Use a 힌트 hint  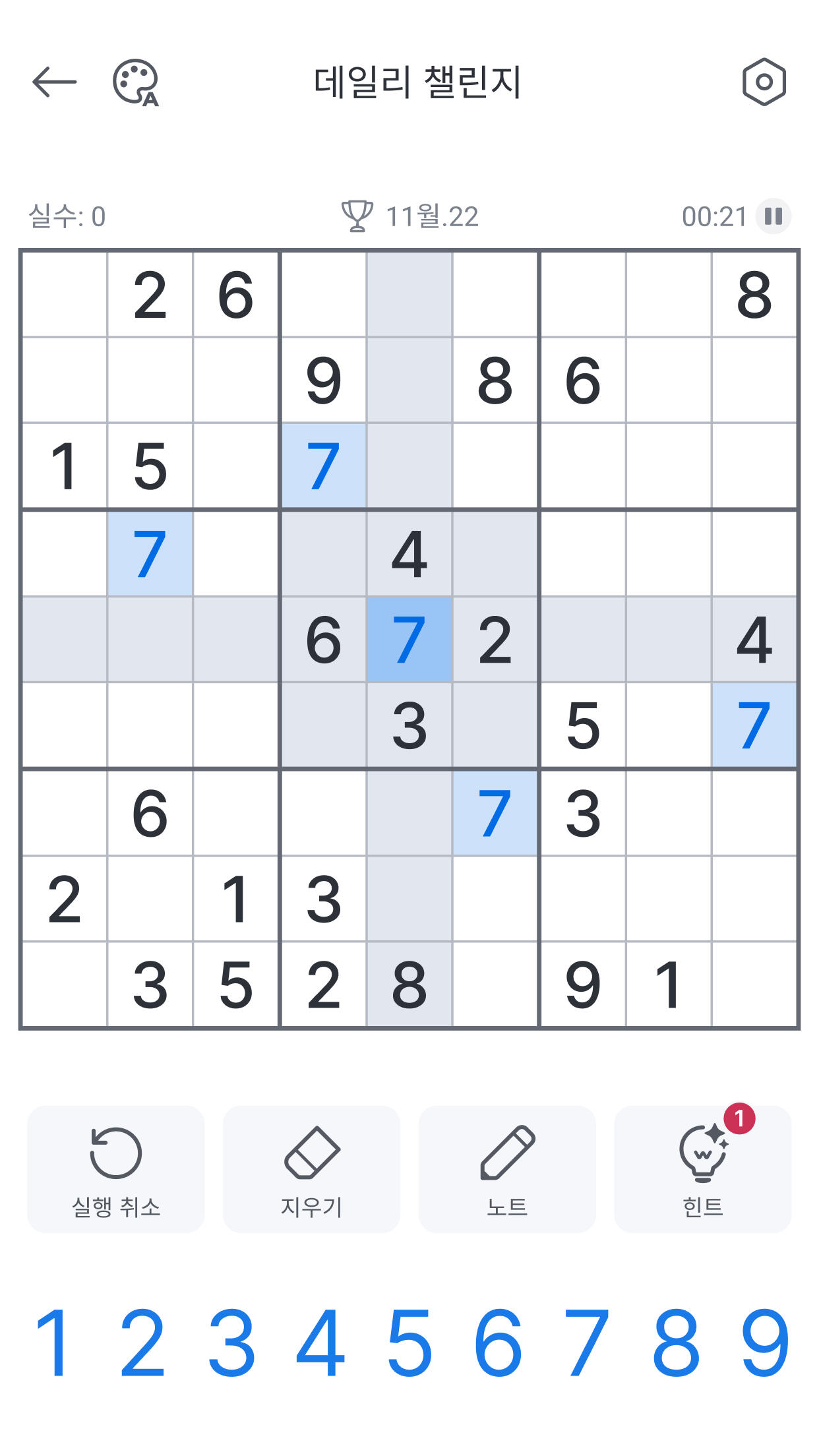(x=703, y=1169)
